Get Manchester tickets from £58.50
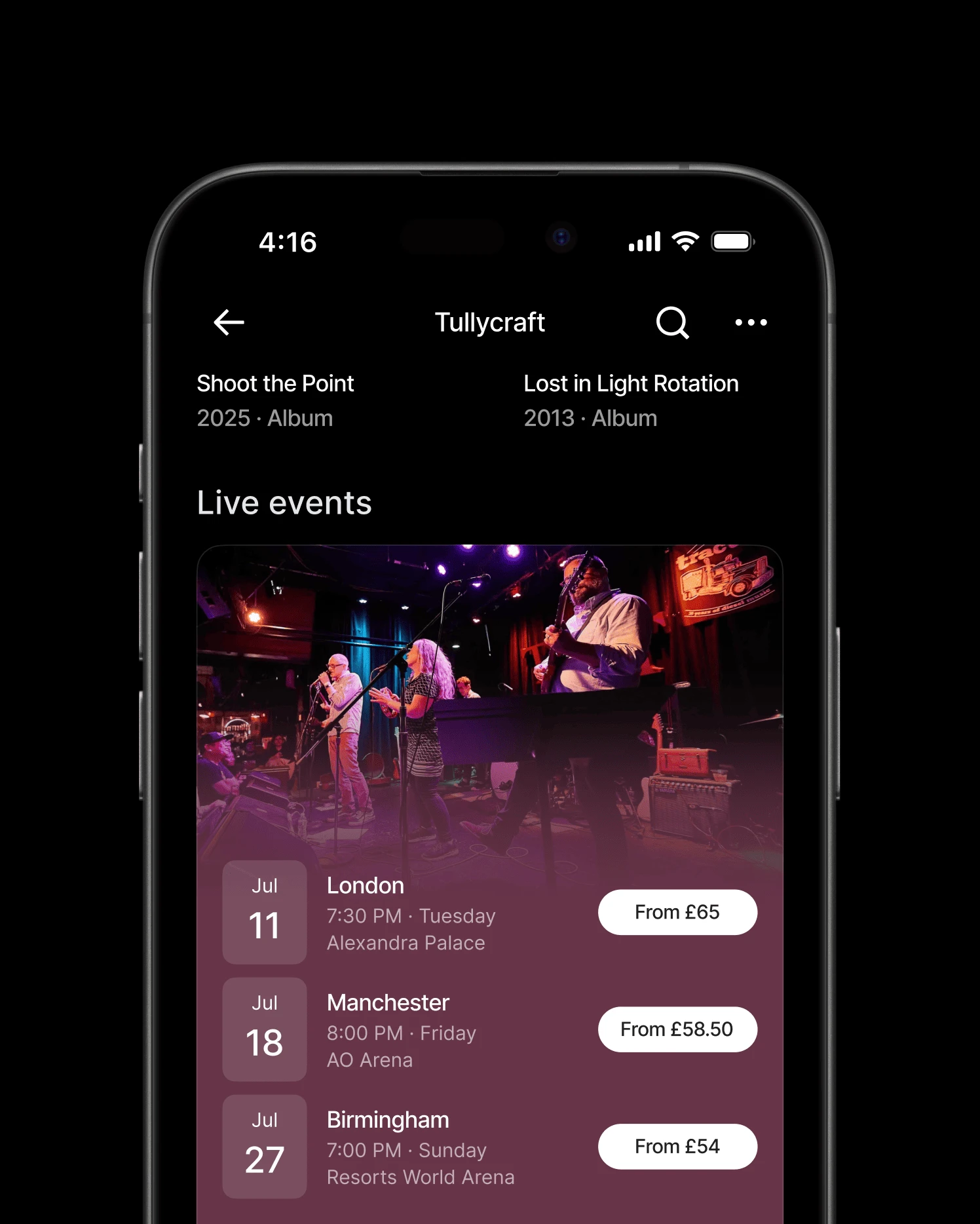Screen dimensions: 980x1224 pyautogui.click(x=677, y=1029)
